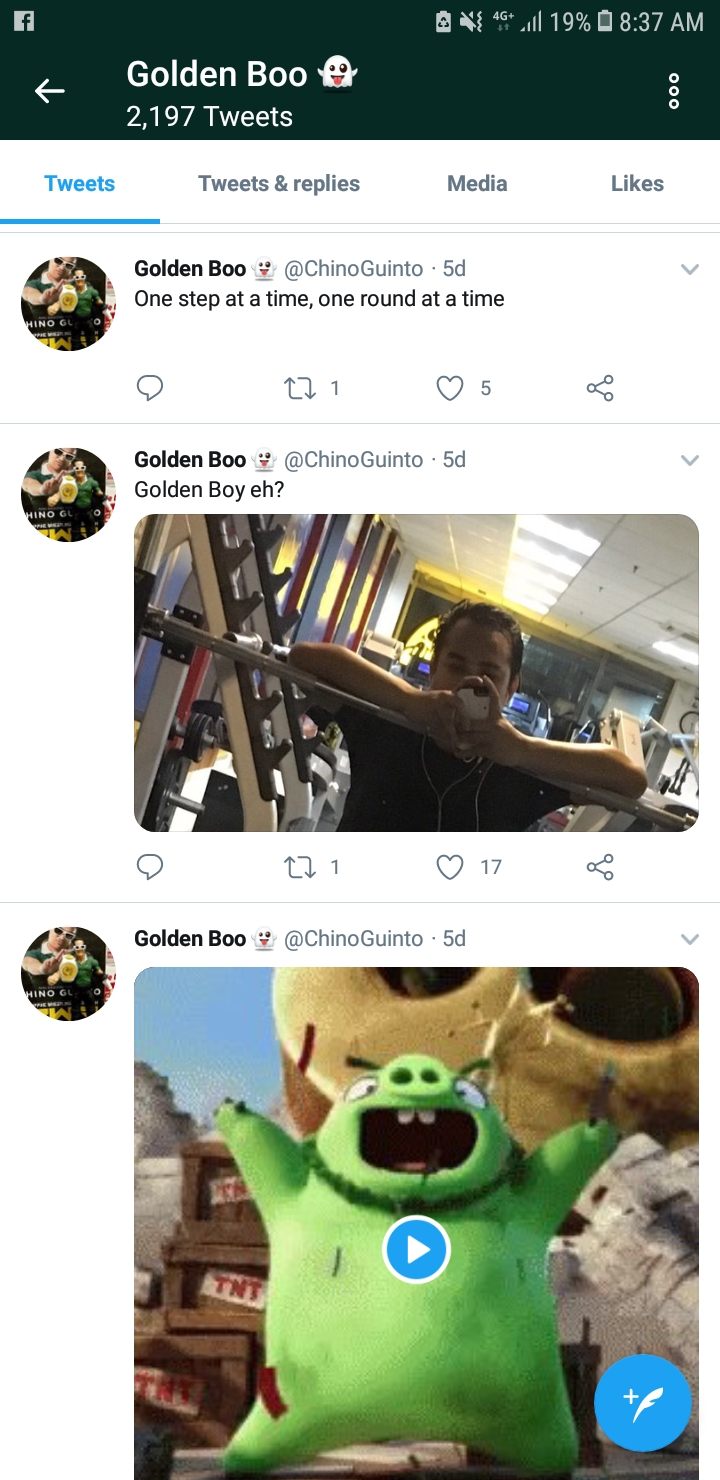This screenshot has height=1480, width=720.
Task: Play the green pig GIF
Action: [416, 1249]
